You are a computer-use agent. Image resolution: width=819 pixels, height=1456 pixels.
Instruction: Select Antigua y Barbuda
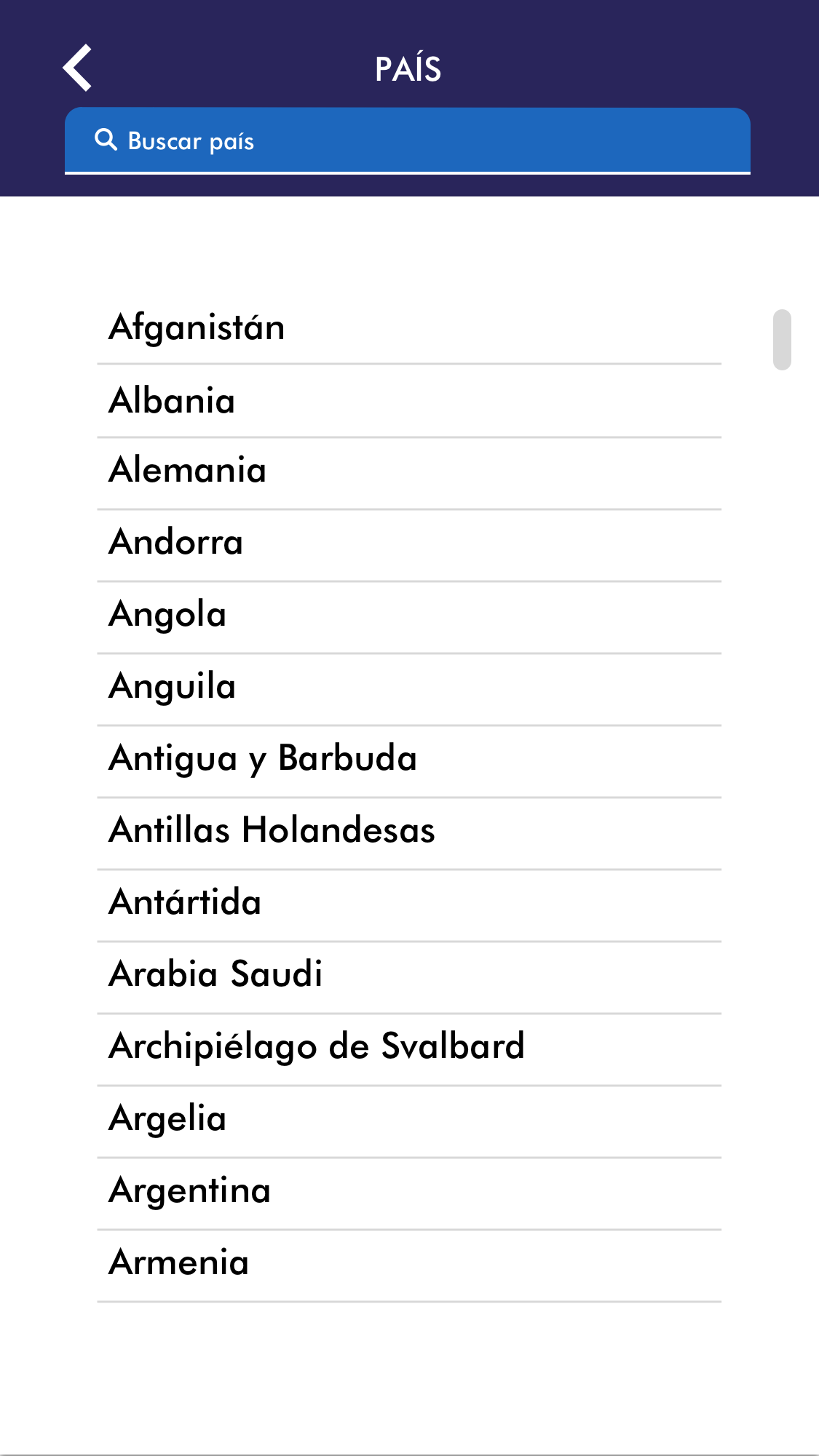[263, 758]
